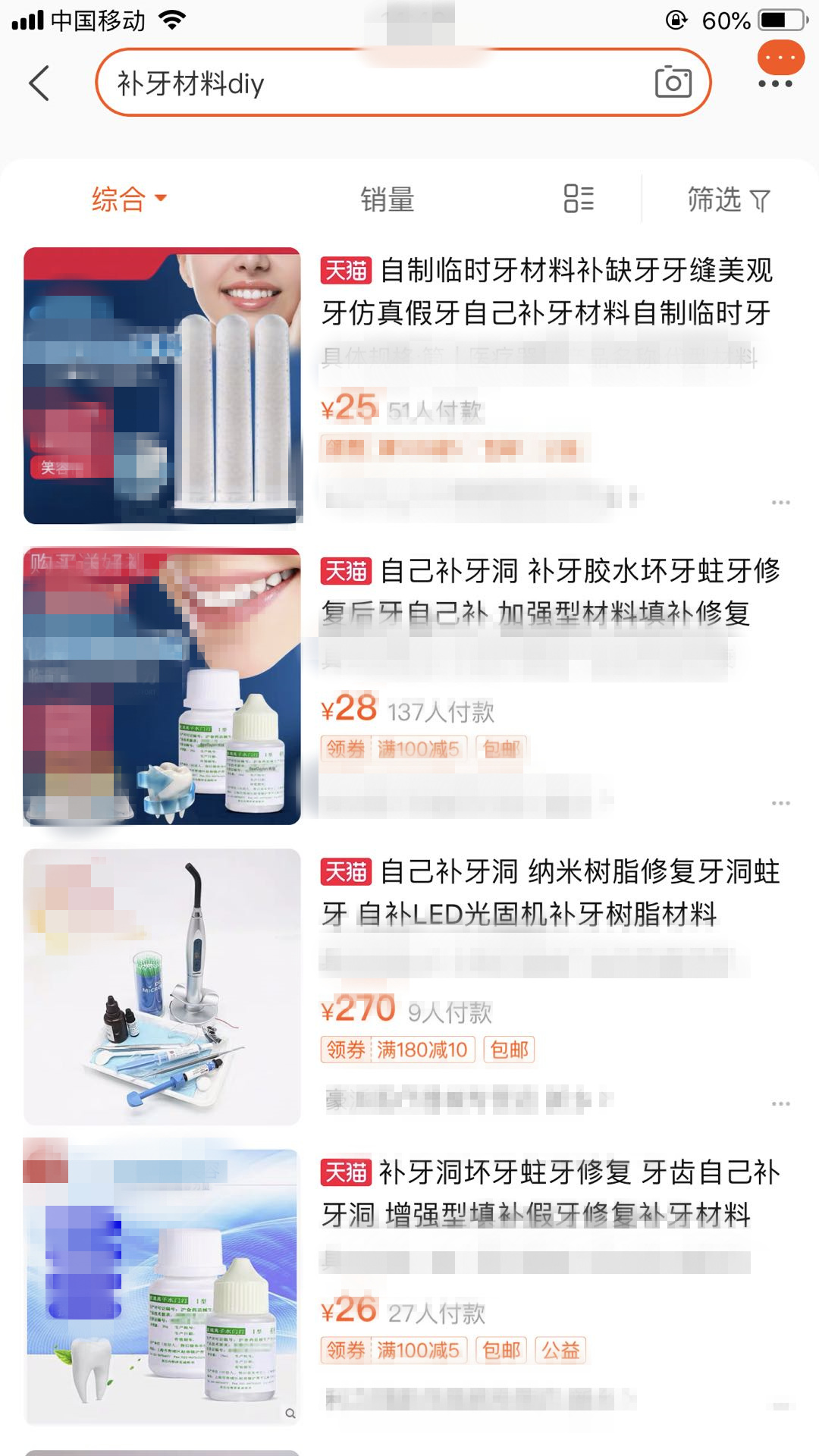Open the 综合 sort dropdown
This screenshot has height=1456, width=819.
pyautogui.click(x=127, y=199)
